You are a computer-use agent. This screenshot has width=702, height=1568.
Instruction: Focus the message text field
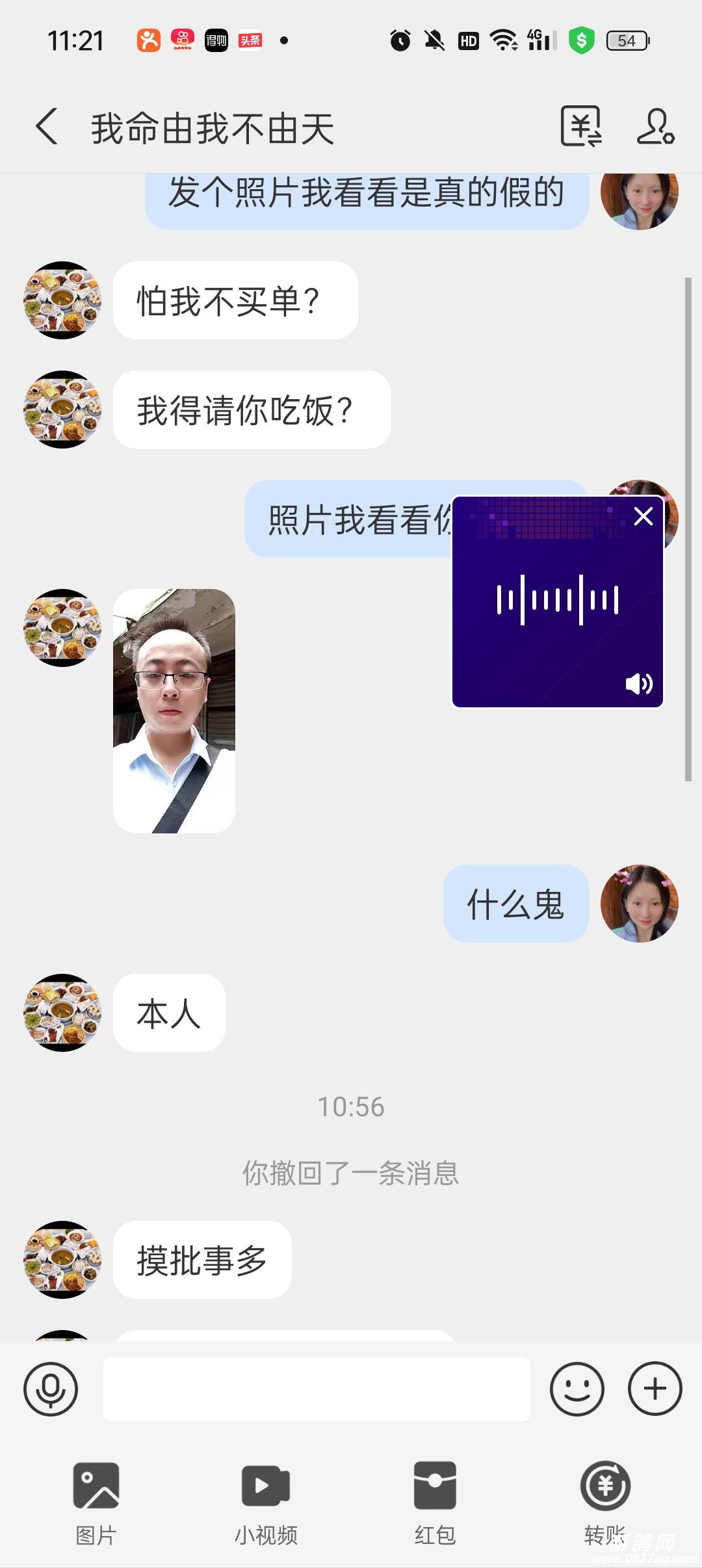click(317, 1389)
